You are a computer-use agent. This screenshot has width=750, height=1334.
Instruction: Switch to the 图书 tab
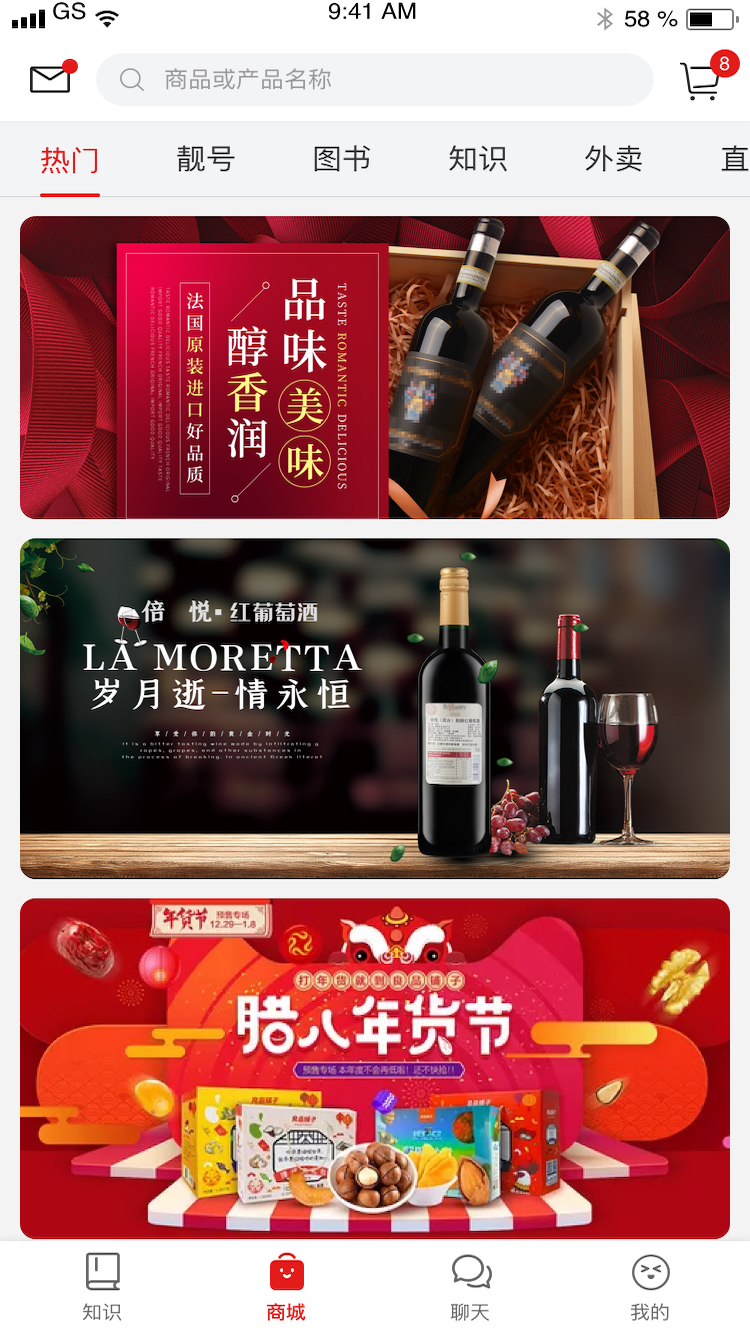pos(342,159)
